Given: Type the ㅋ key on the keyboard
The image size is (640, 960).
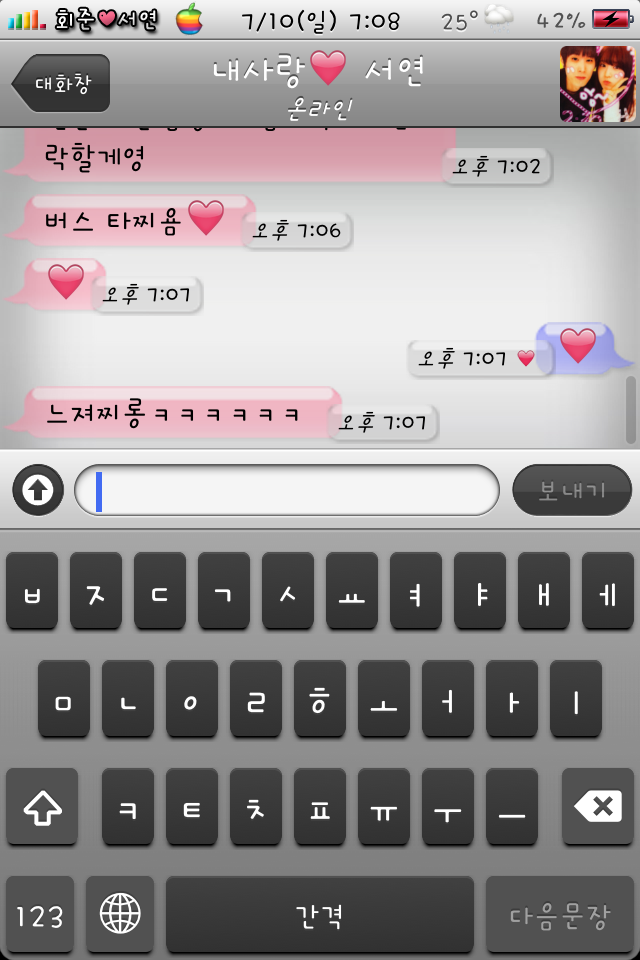Looking at the screenshot, I should 128,806.
